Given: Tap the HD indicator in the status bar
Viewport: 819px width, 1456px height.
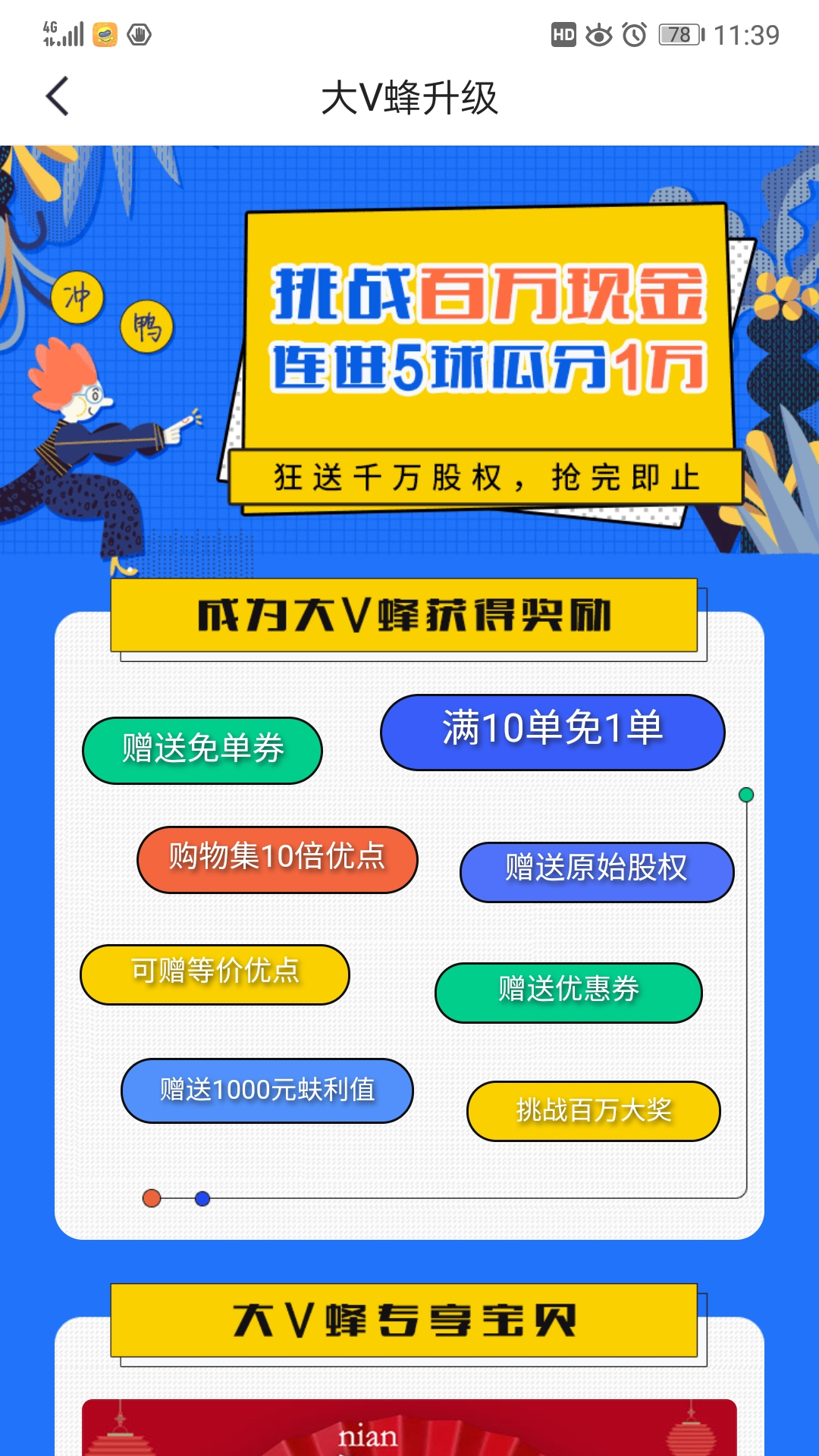Looking at the screenshot, I should 564,33.
